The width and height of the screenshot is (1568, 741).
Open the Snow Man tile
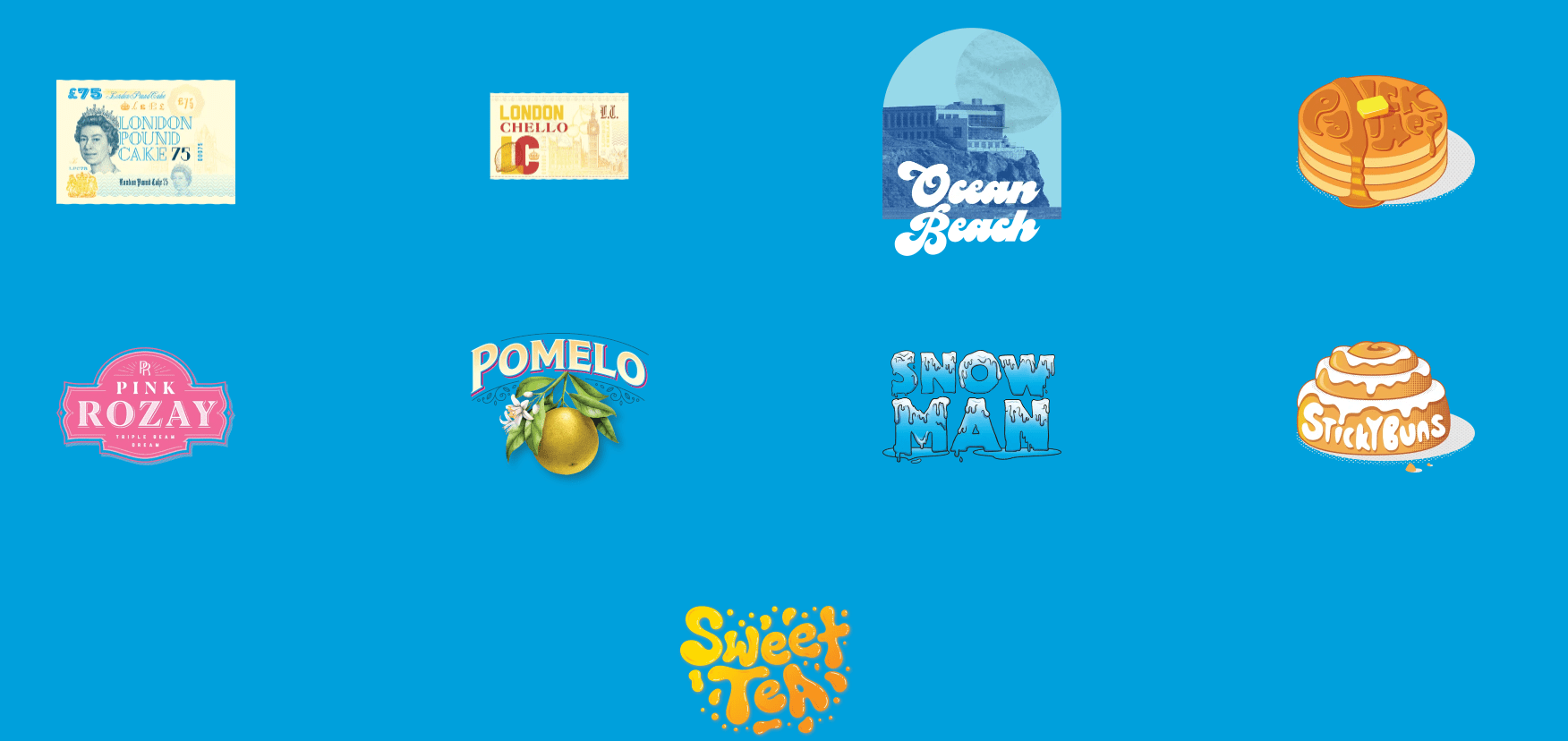click(972, 405)
